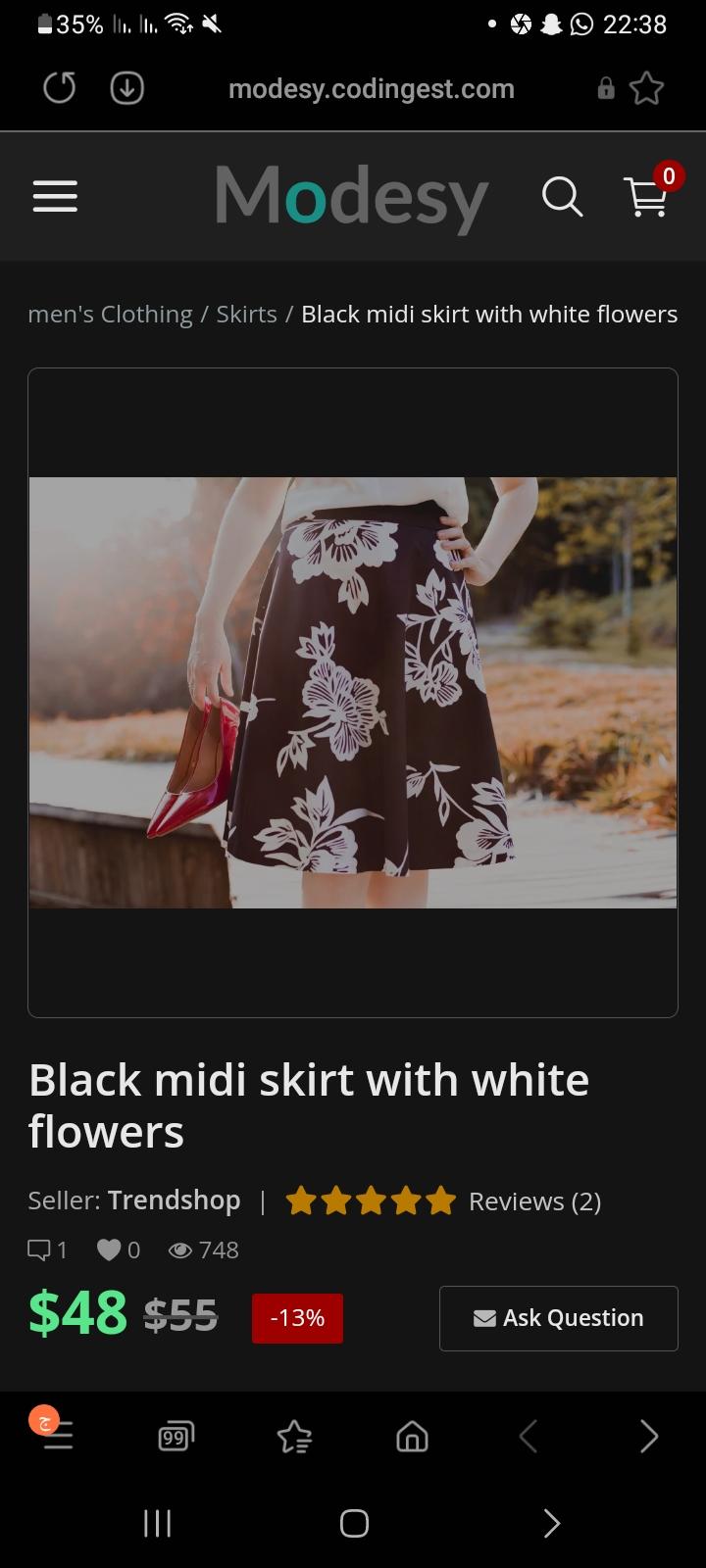Go to the Skirts category breadcrumb
This screenshot has height=1568, width=706.
click(246, 315)
